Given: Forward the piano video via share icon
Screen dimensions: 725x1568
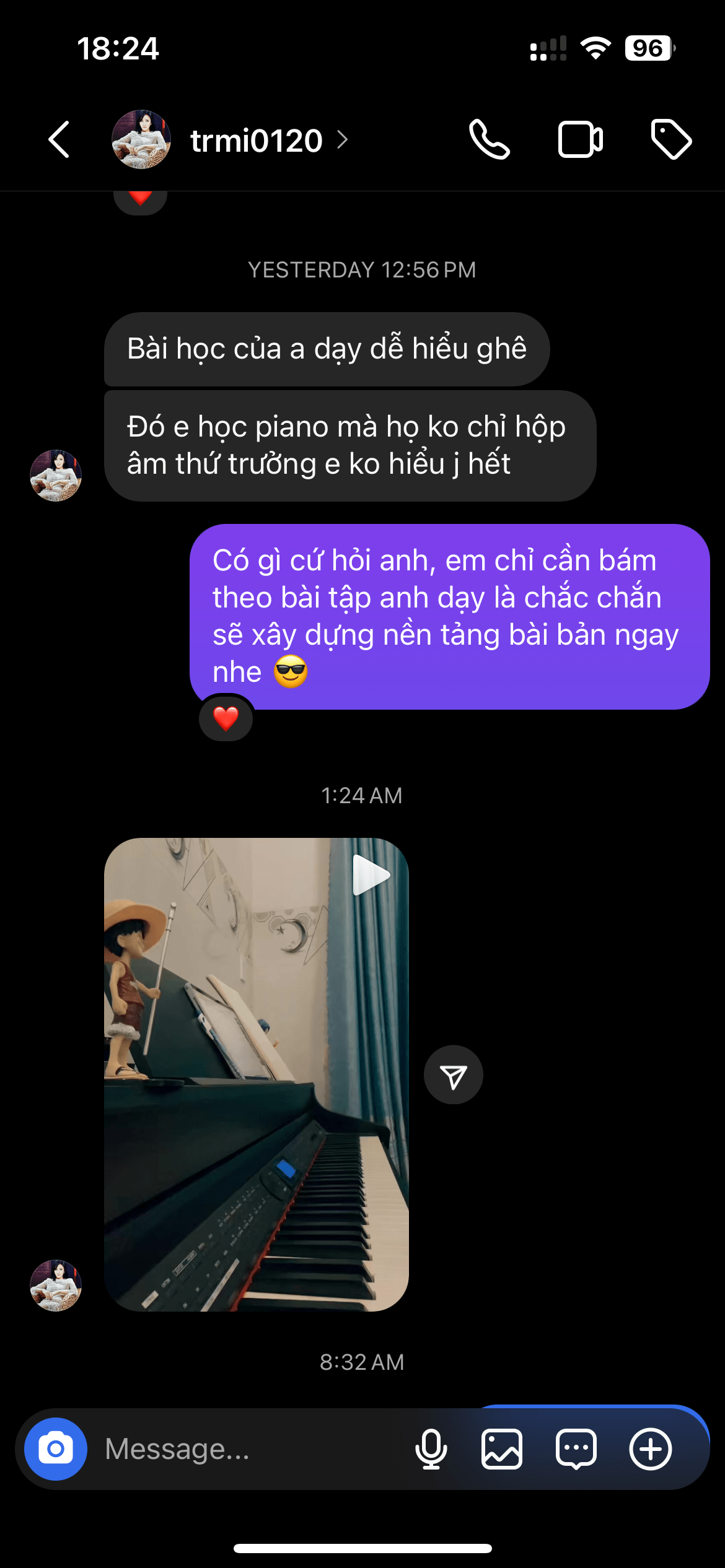Looking at the screenshot, I should 453,1075.
